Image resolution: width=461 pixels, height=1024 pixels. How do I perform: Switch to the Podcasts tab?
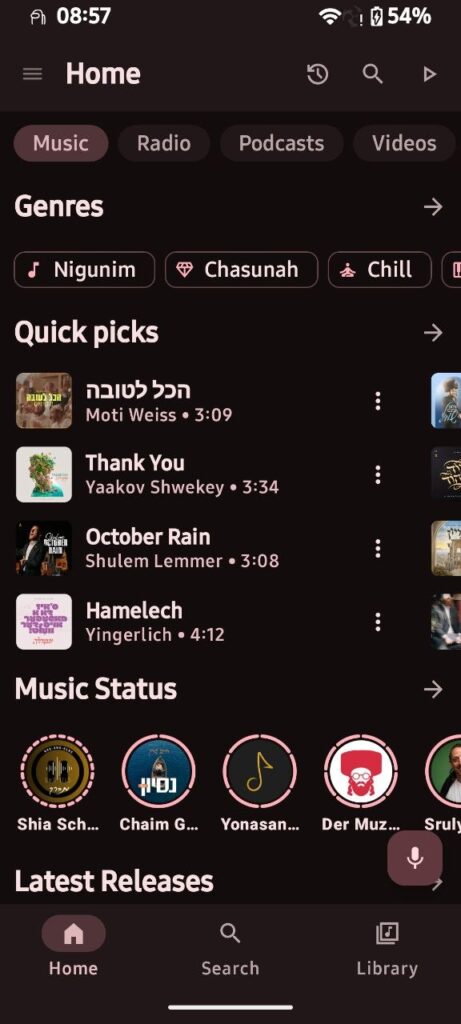281,143
